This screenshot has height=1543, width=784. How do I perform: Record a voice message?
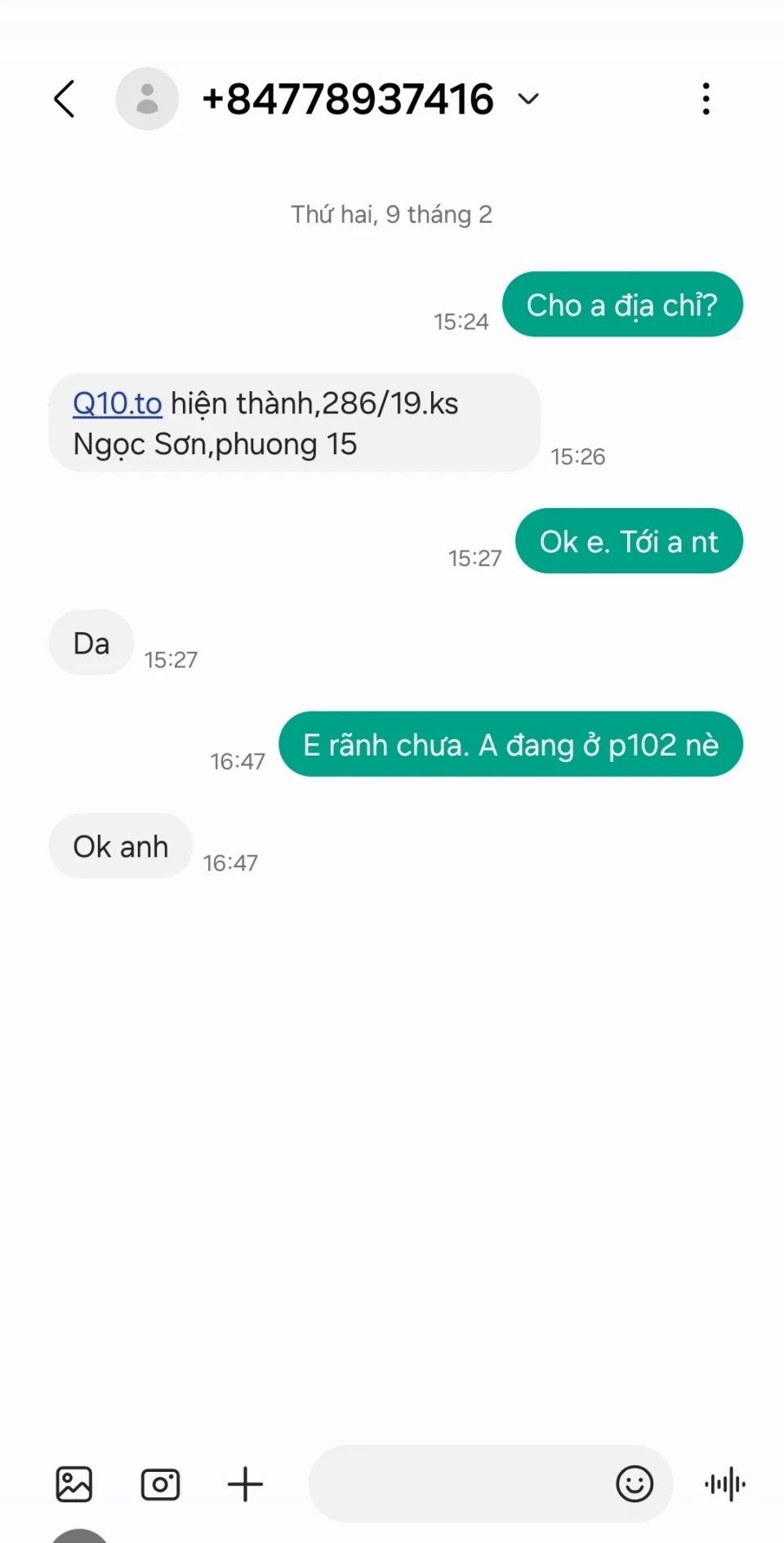[725, 1484]
